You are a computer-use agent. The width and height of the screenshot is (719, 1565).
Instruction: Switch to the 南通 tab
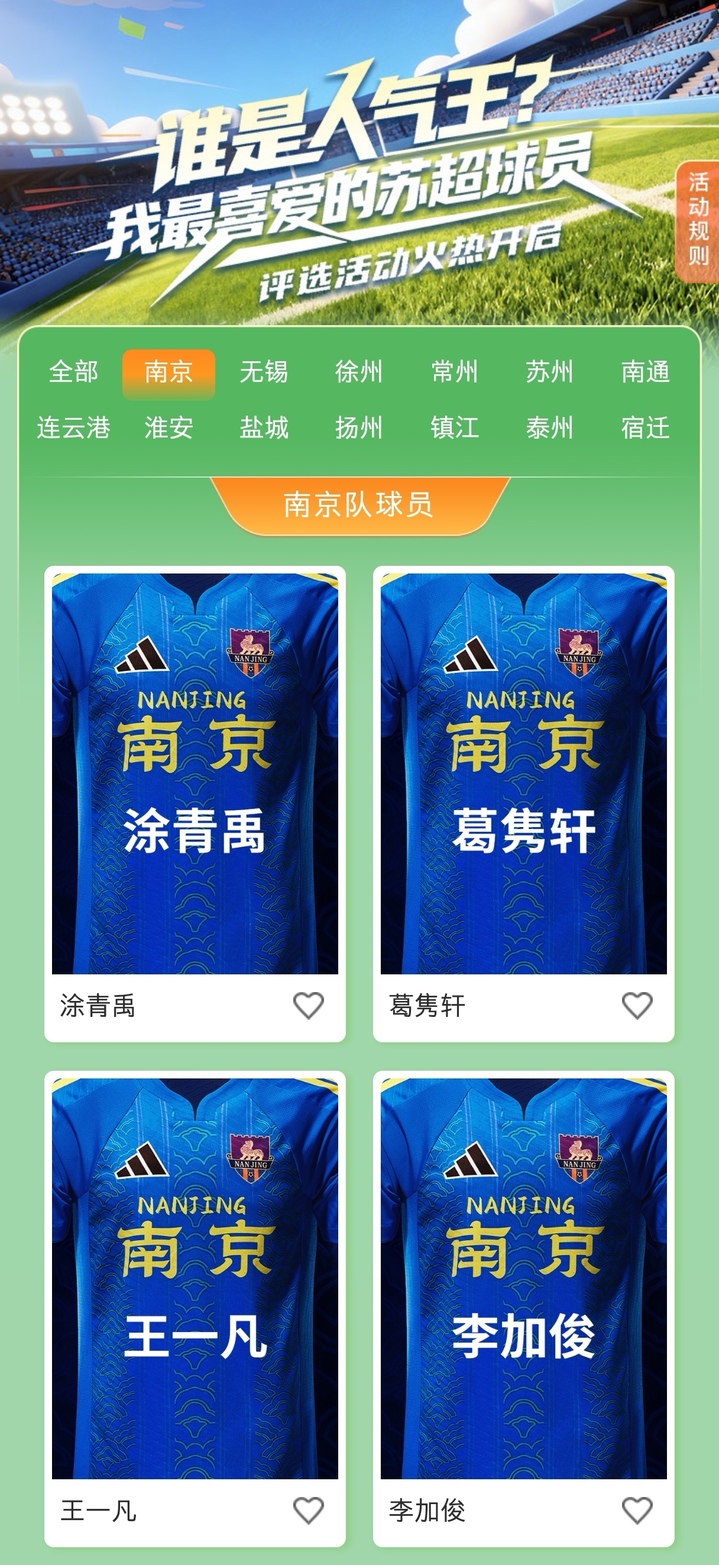(645, 372)
